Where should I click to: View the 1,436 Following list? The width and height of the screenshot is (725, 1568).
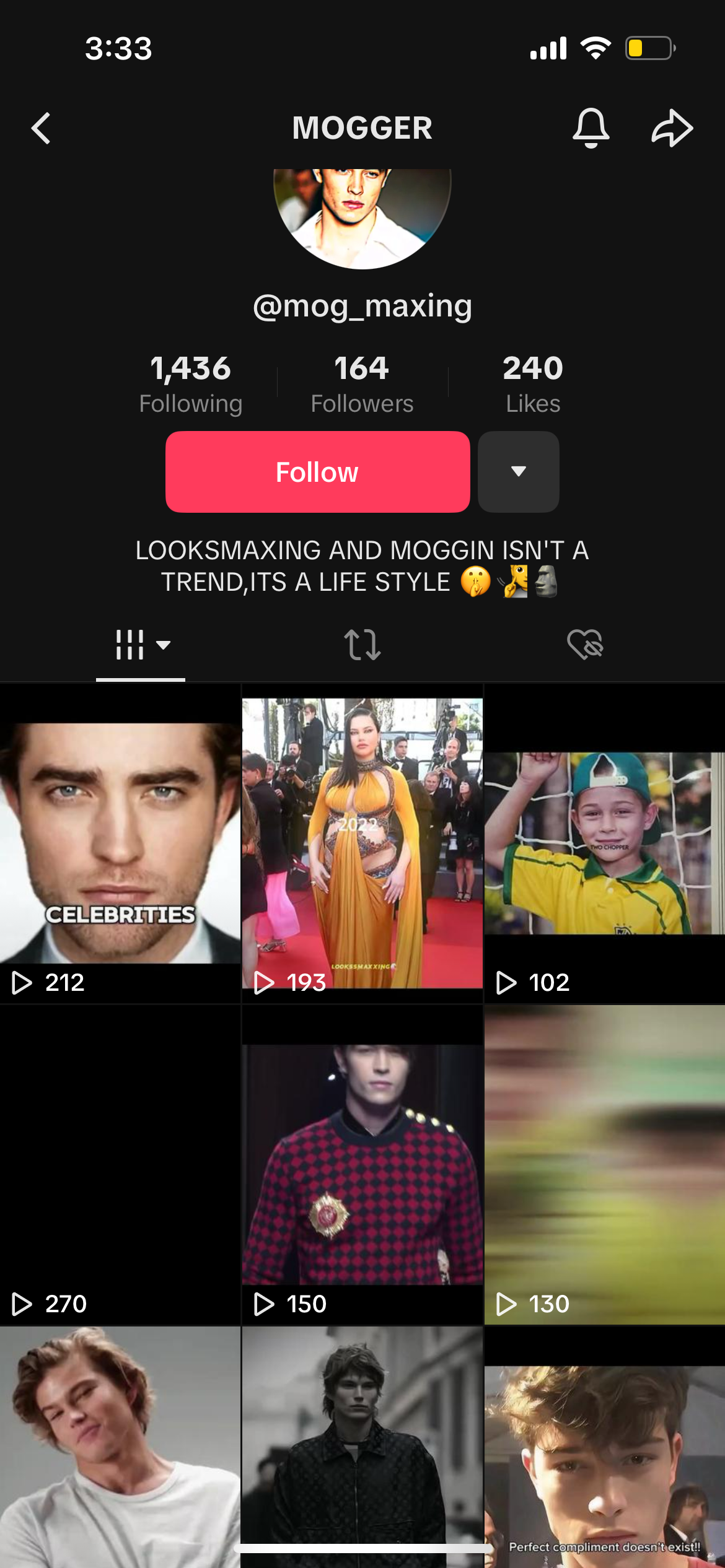coord(190,384)
